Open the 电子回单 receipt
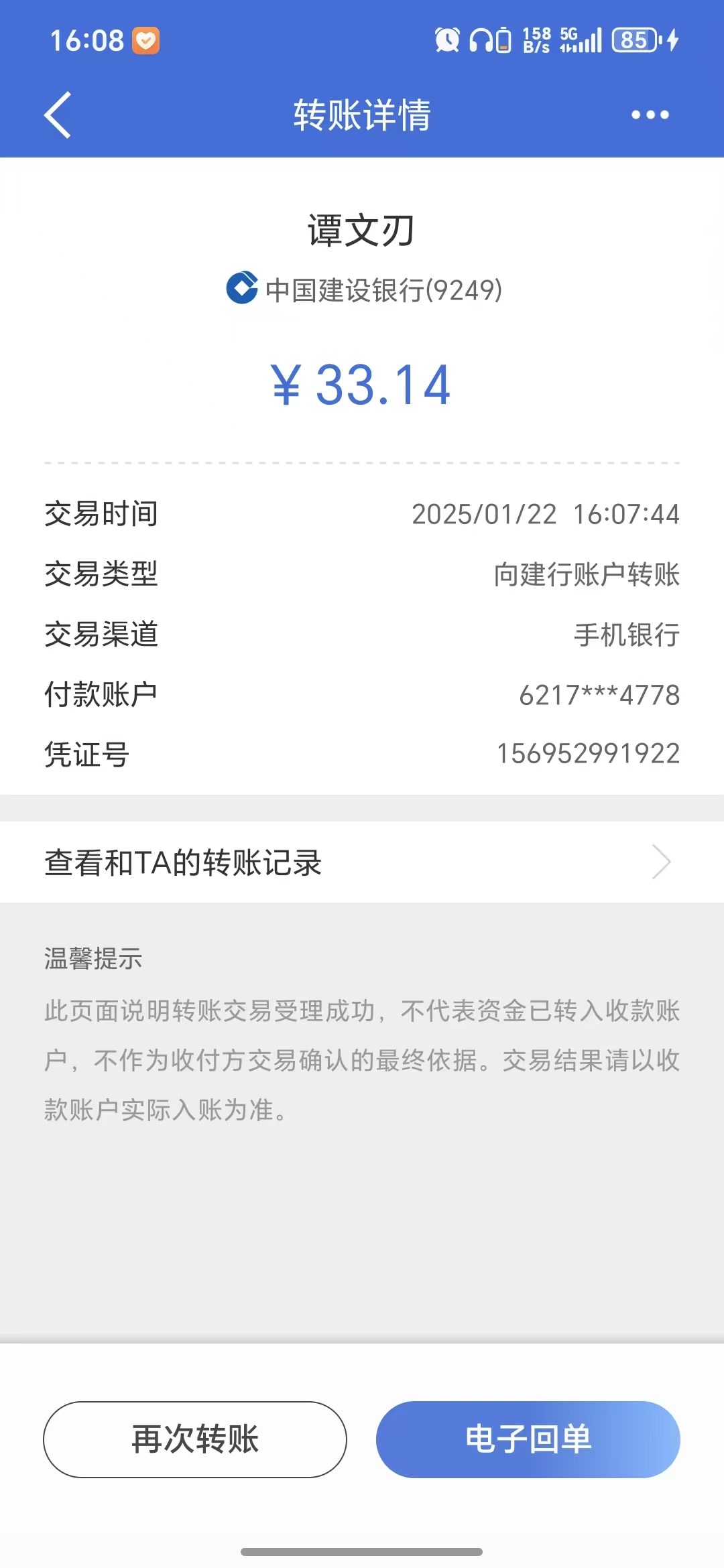Screen dimensions: 724x1568 (528, 1439)
